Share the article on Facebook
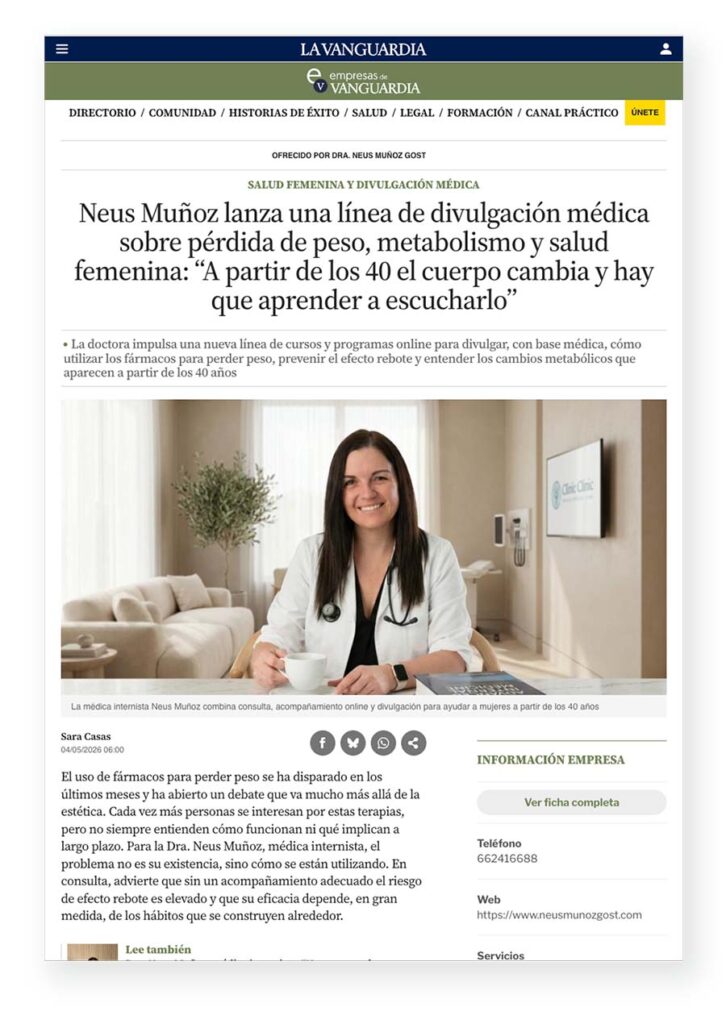The height and width of the screenshot is (1024, 726). coord(323,743)
